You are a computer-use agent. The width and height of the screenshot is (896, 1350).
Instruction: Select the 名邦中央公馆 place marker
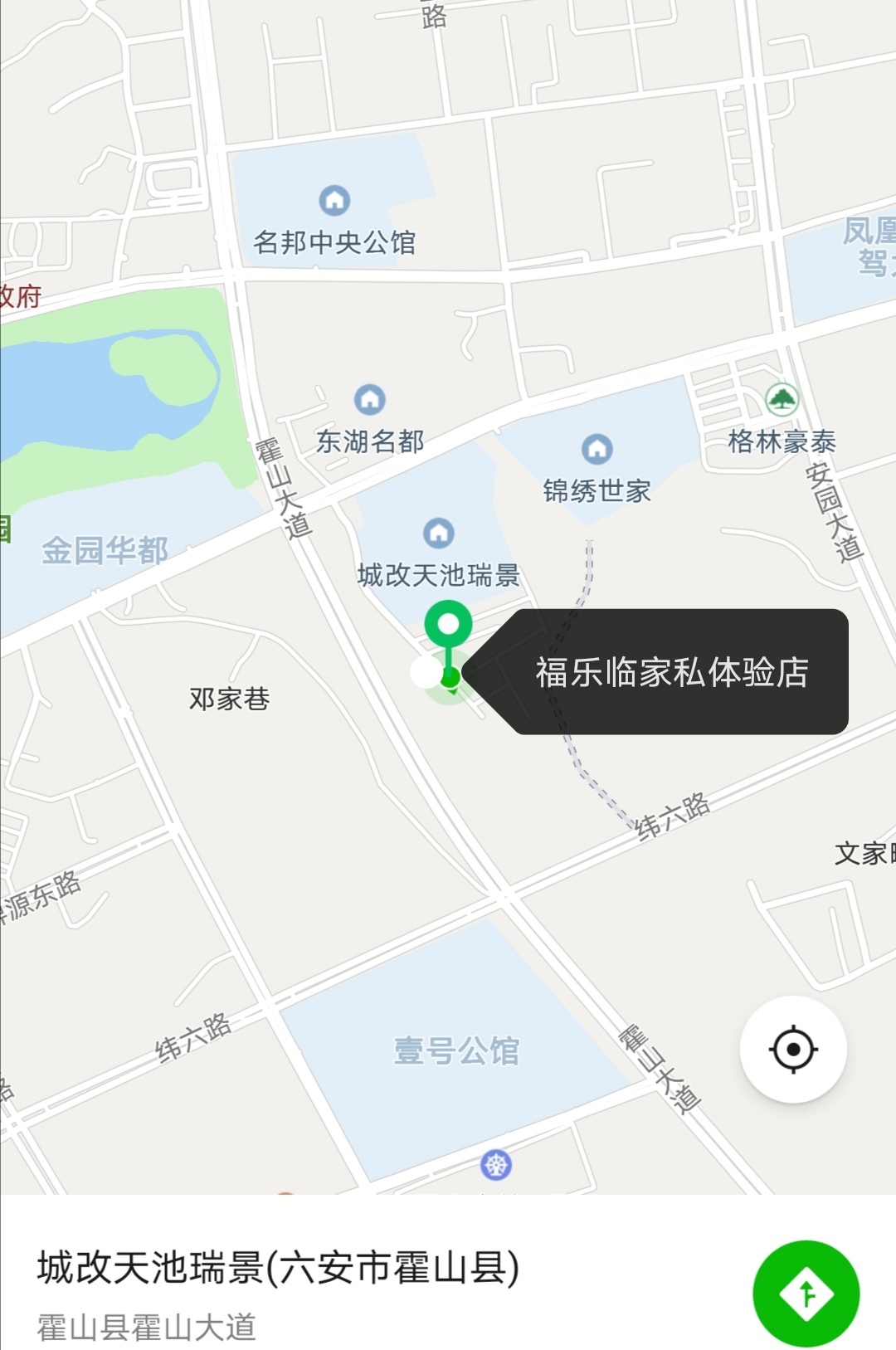pyautogui.click(x=334, y=200)
